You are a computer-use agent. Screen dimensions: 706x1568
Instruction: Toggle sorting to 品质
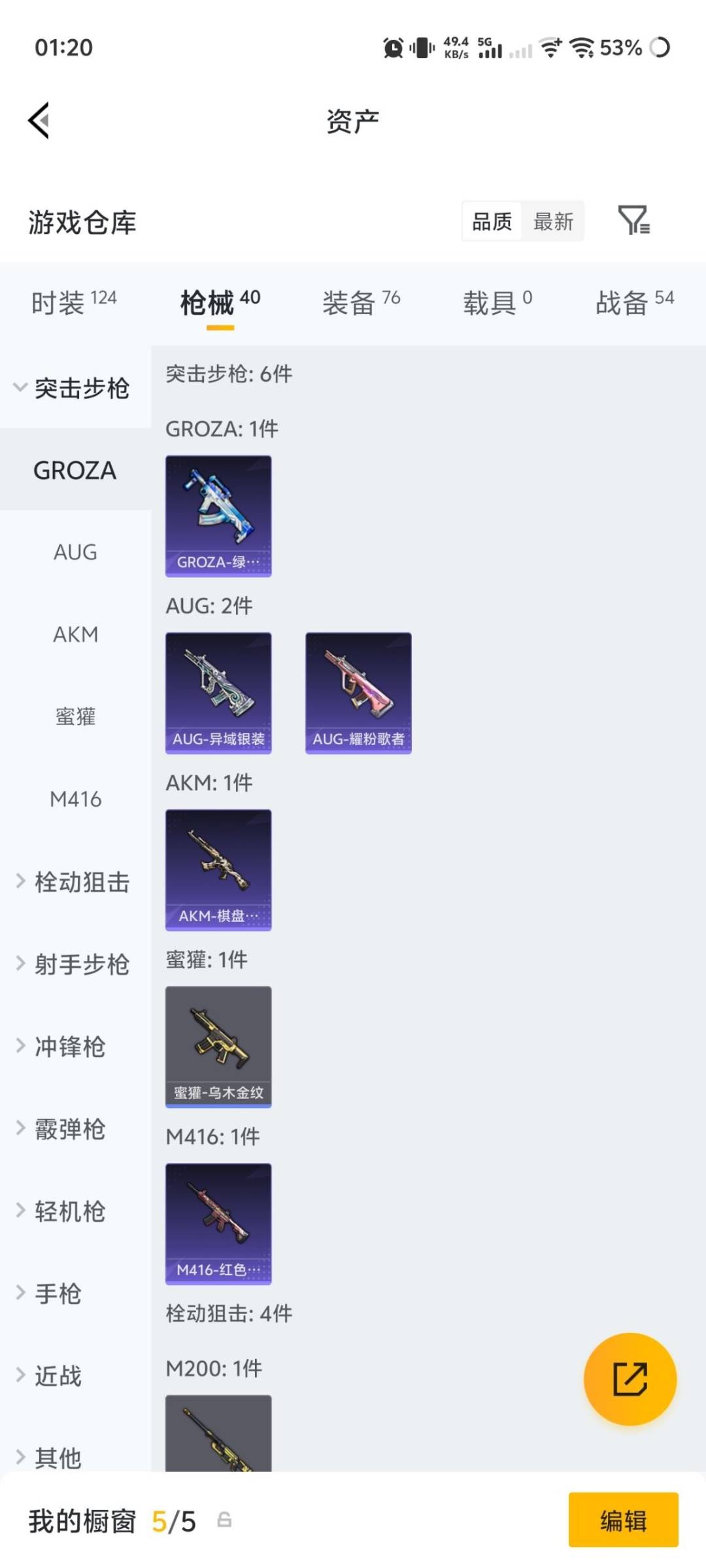491,222
